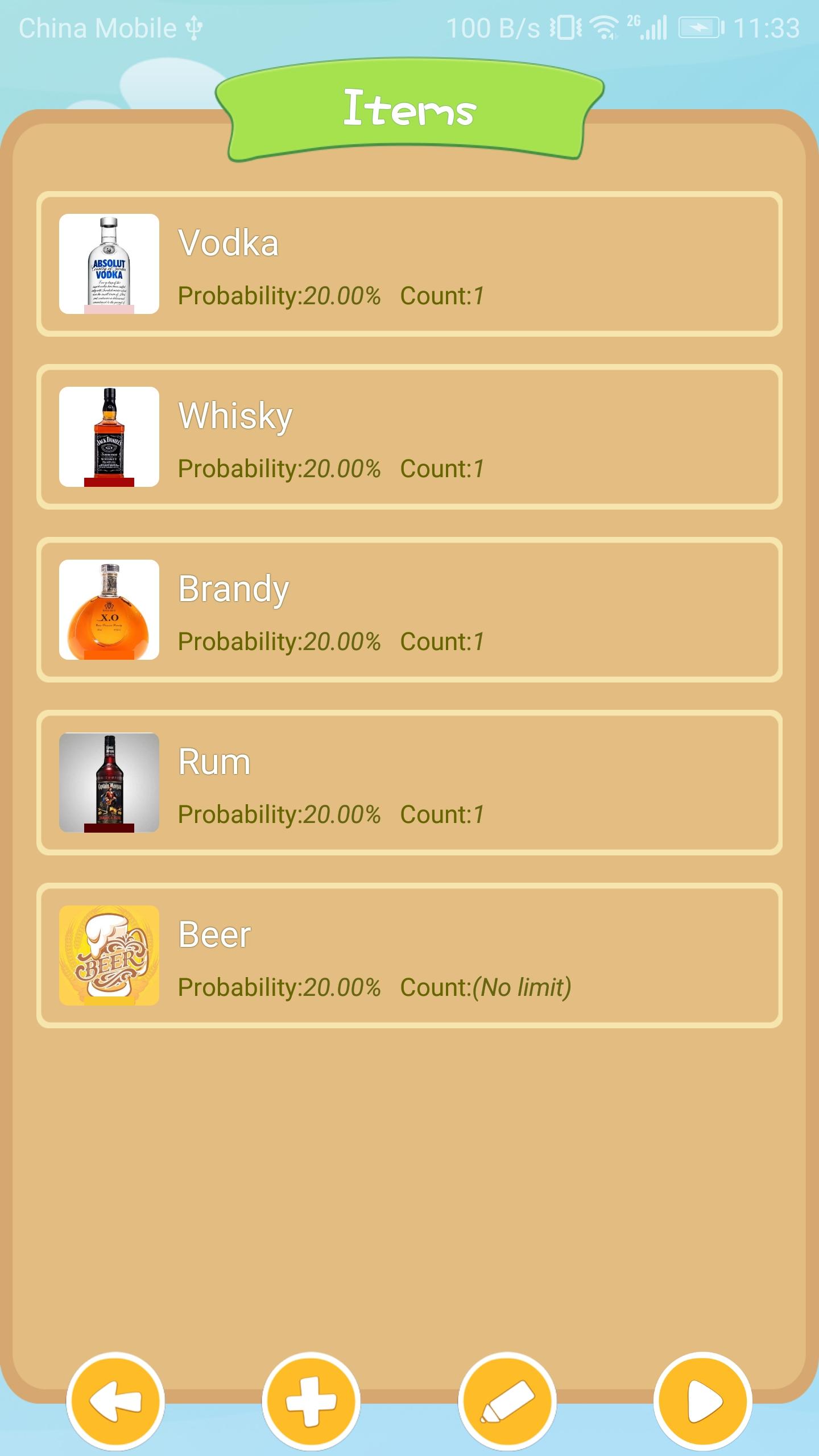
Task: Open the Brandy item
Action: pos(409,610)
